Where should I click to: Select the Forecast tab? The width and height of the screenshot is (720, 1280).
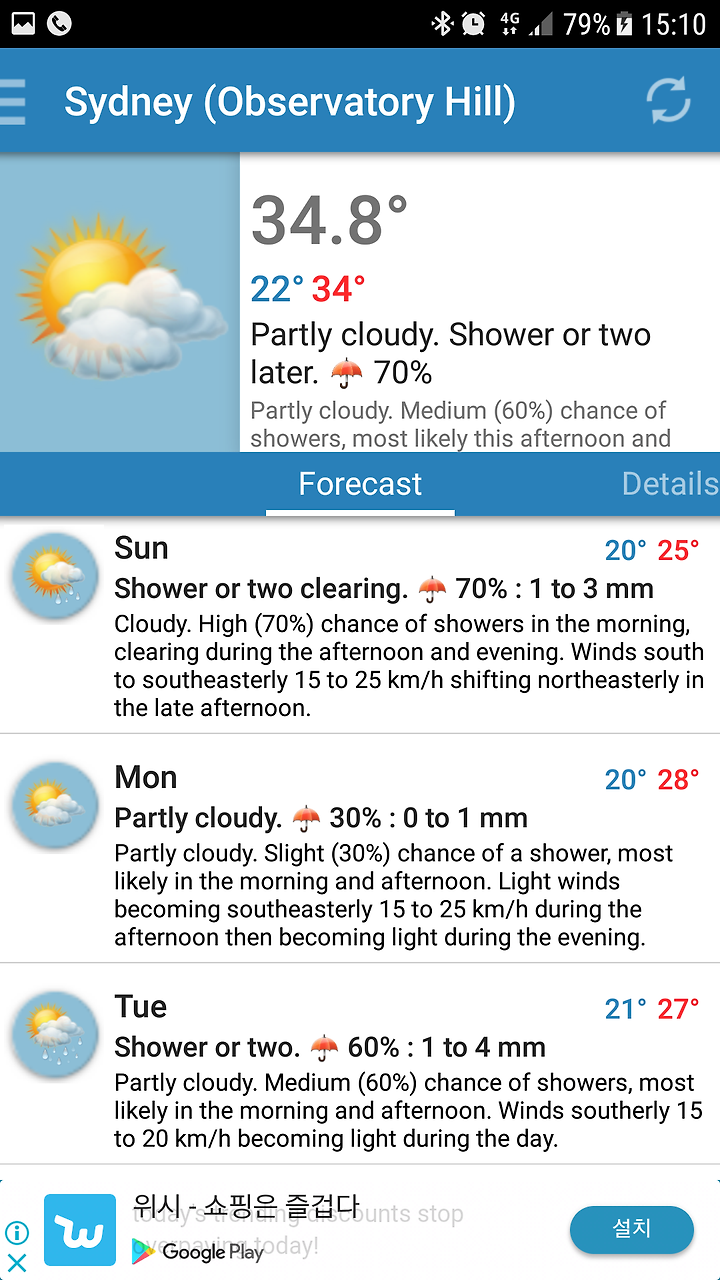click(360, 484)
